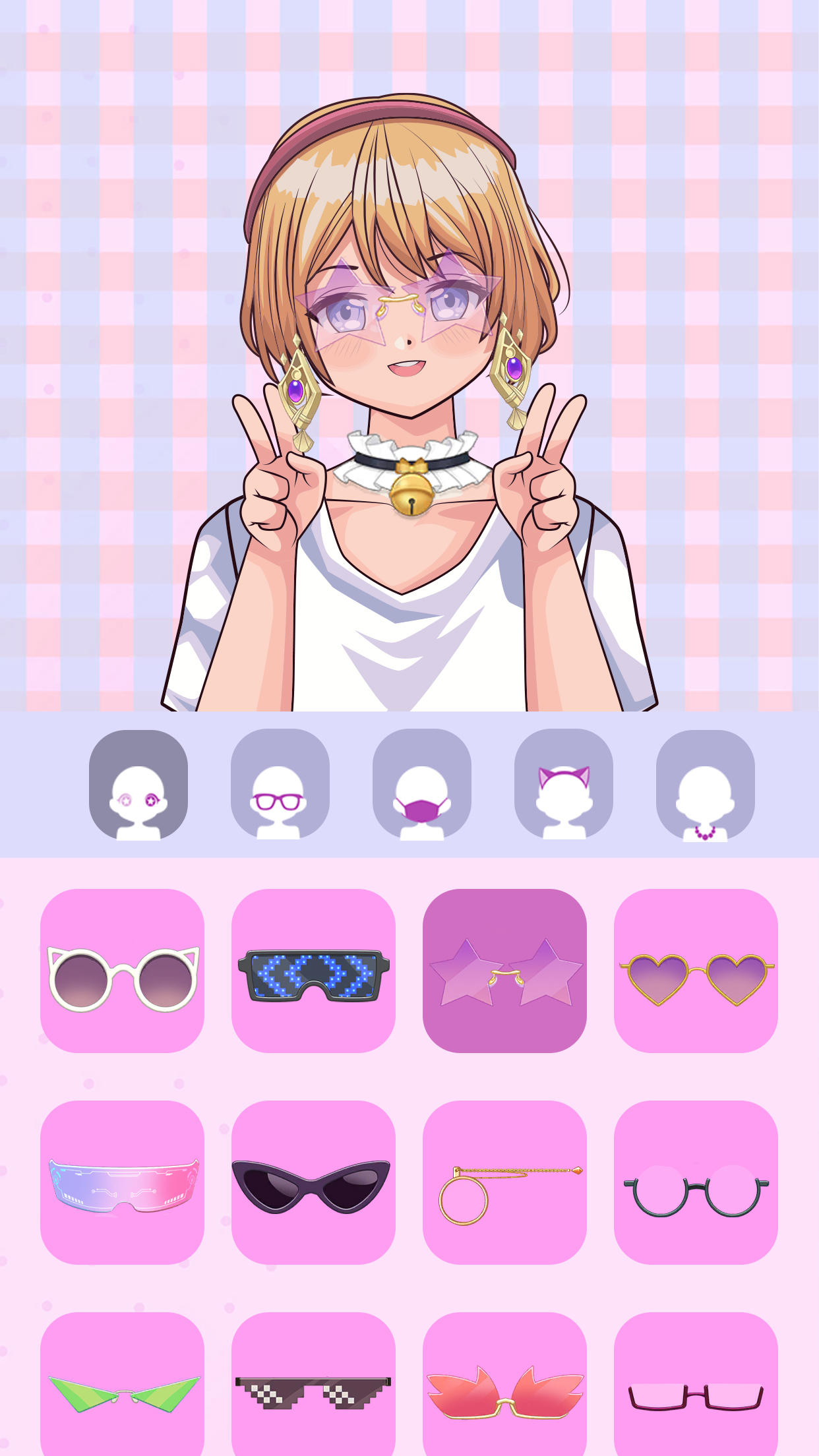This screenshot has width=819, height=1456.
Task: Switch to the glasses category tab
Action: coord(280,785)
